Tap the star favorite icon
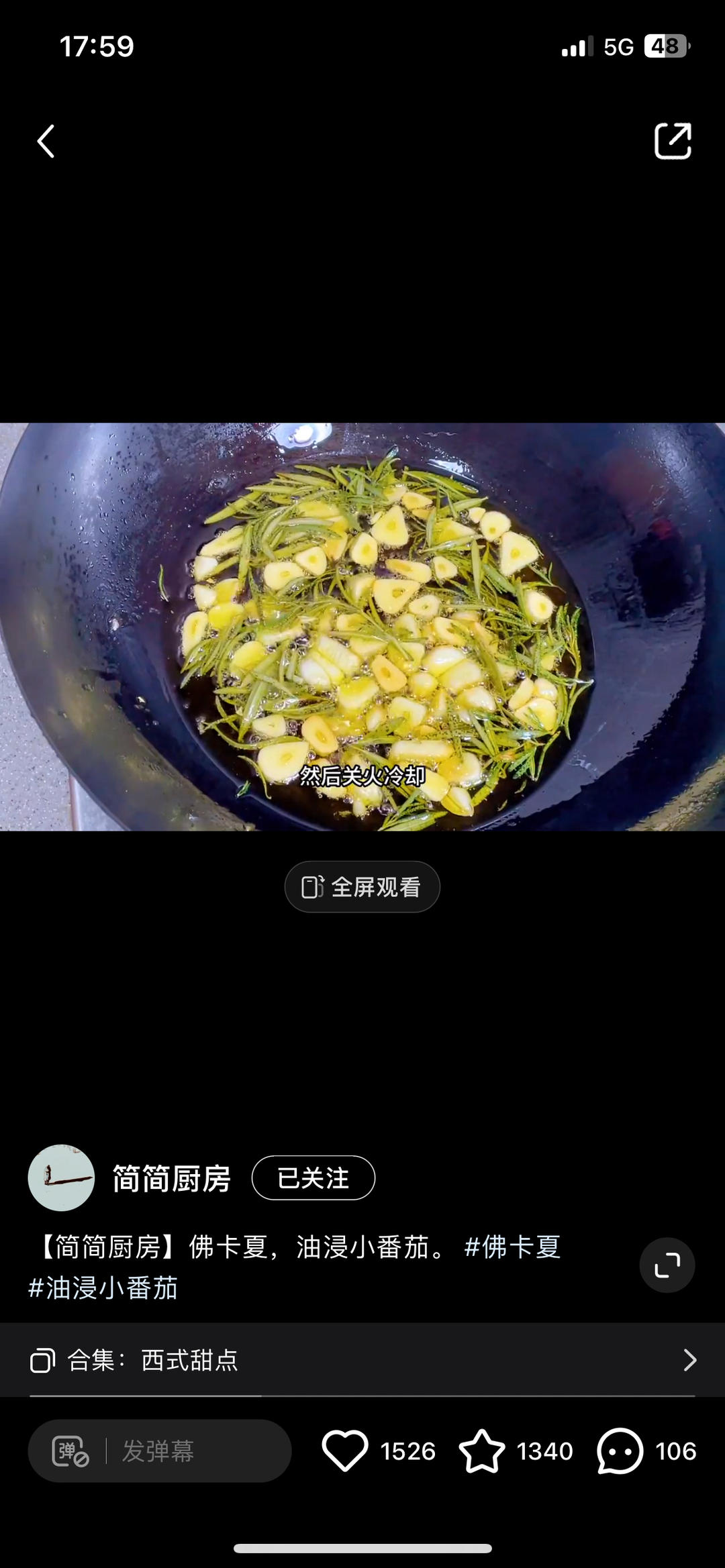The width and height of the screenshot is (725, 1568). pyautogui.click(x=483, y=1451)
